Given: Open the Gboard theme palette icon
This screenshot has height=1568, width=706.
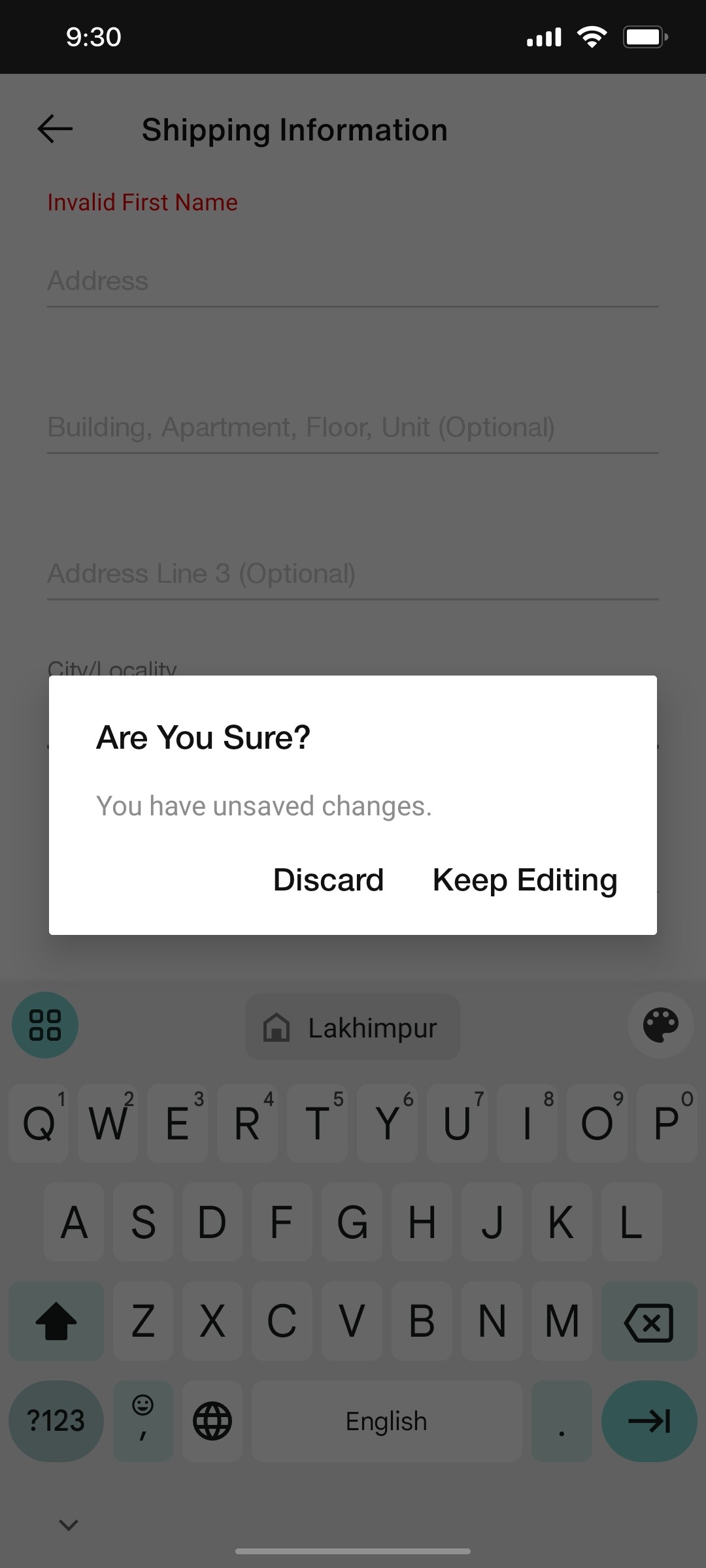Looking at the screenshot, I should [660, 1024].
